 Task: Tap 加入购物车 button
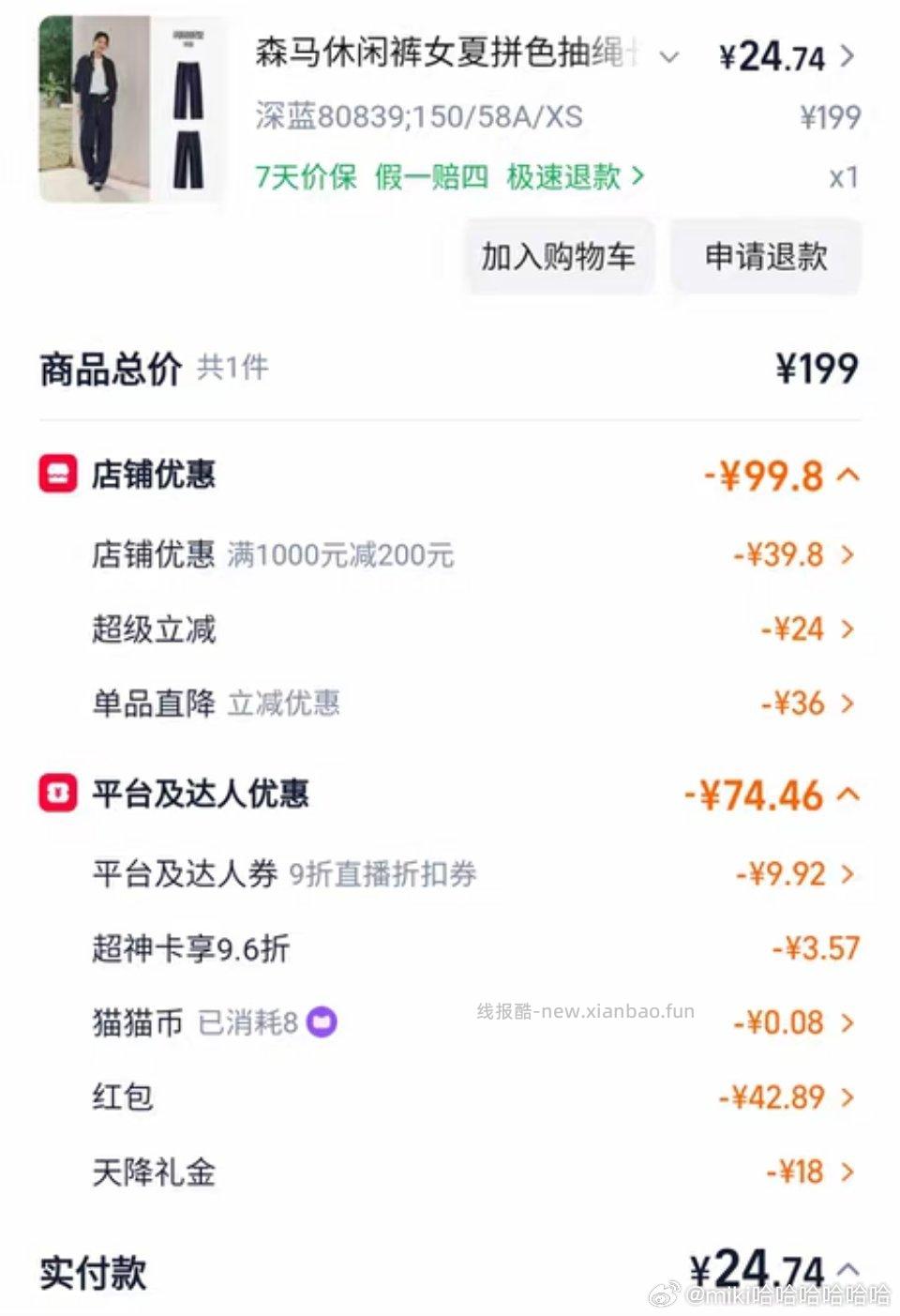click(x=558, y=256)
